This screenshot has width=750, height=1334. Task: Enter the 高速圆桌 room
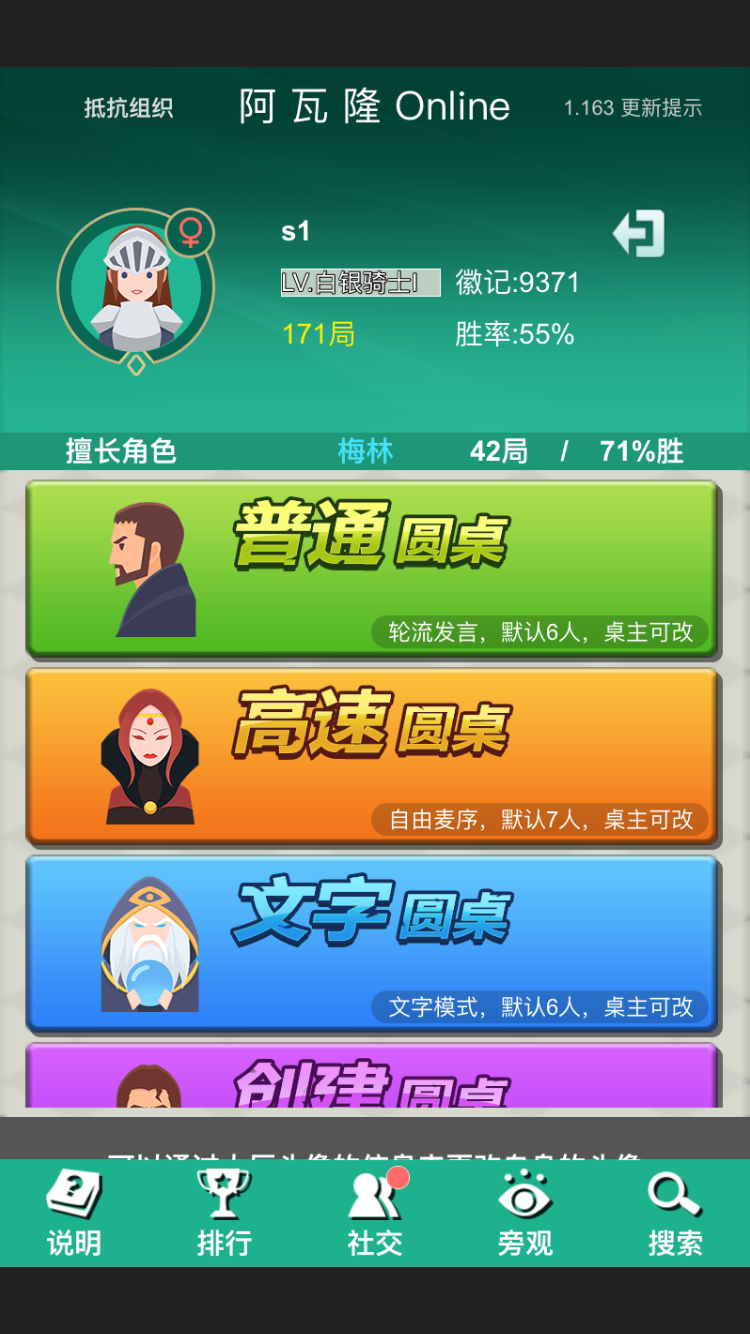tap(372, 755)
